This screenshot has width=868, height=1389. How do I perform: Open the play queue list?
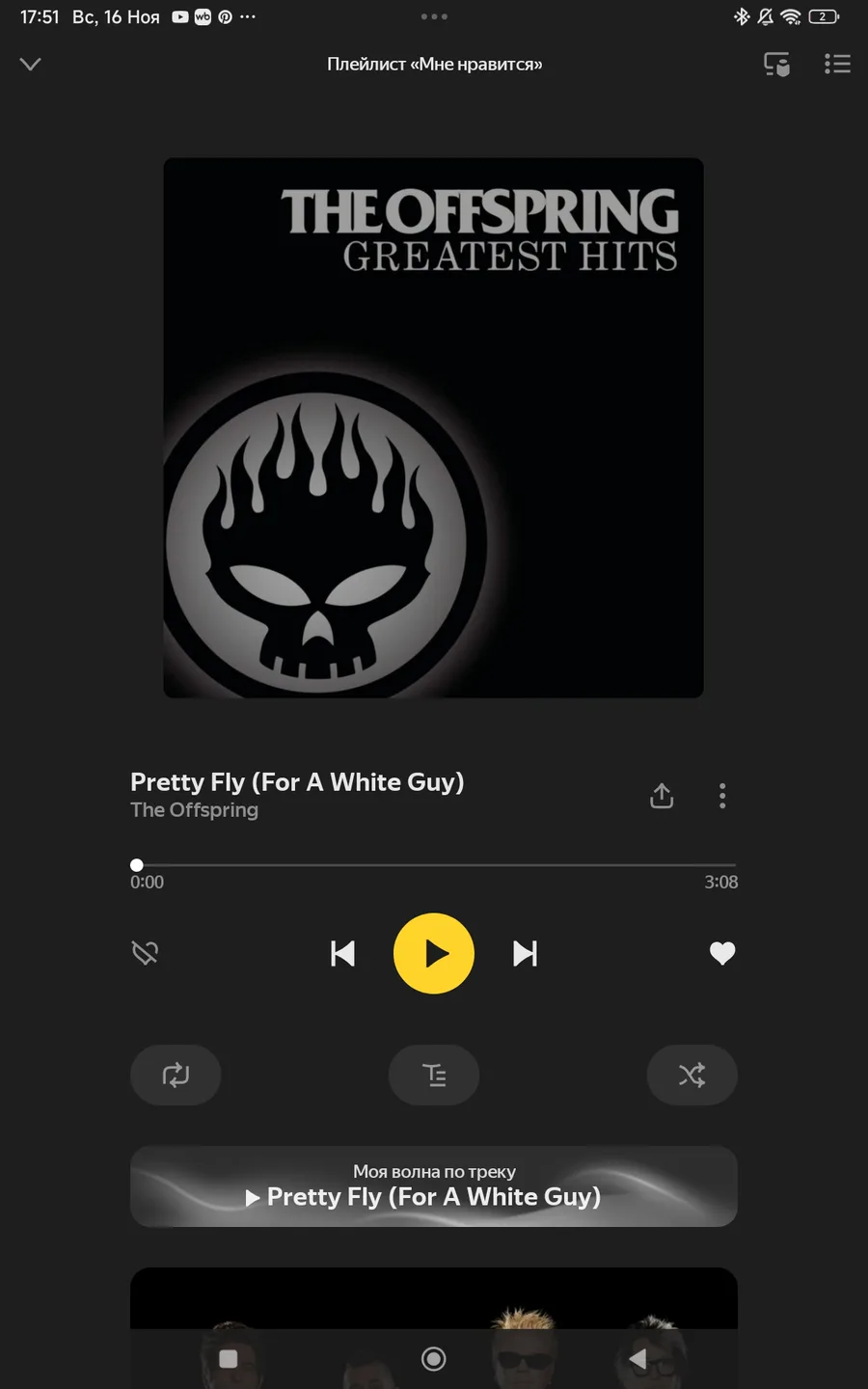coord(837,65)
